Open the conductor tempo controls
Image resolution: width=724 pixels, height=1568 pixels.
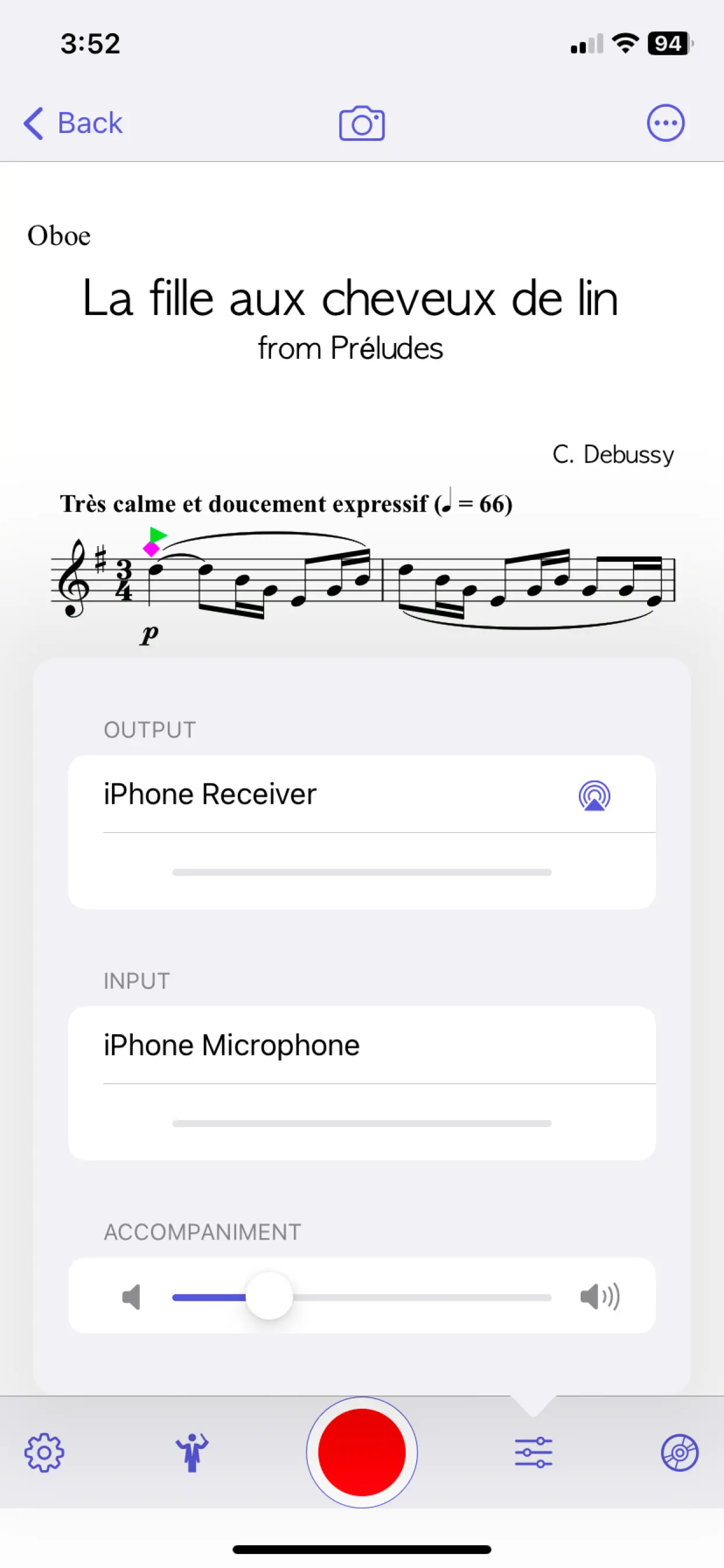192,1452
